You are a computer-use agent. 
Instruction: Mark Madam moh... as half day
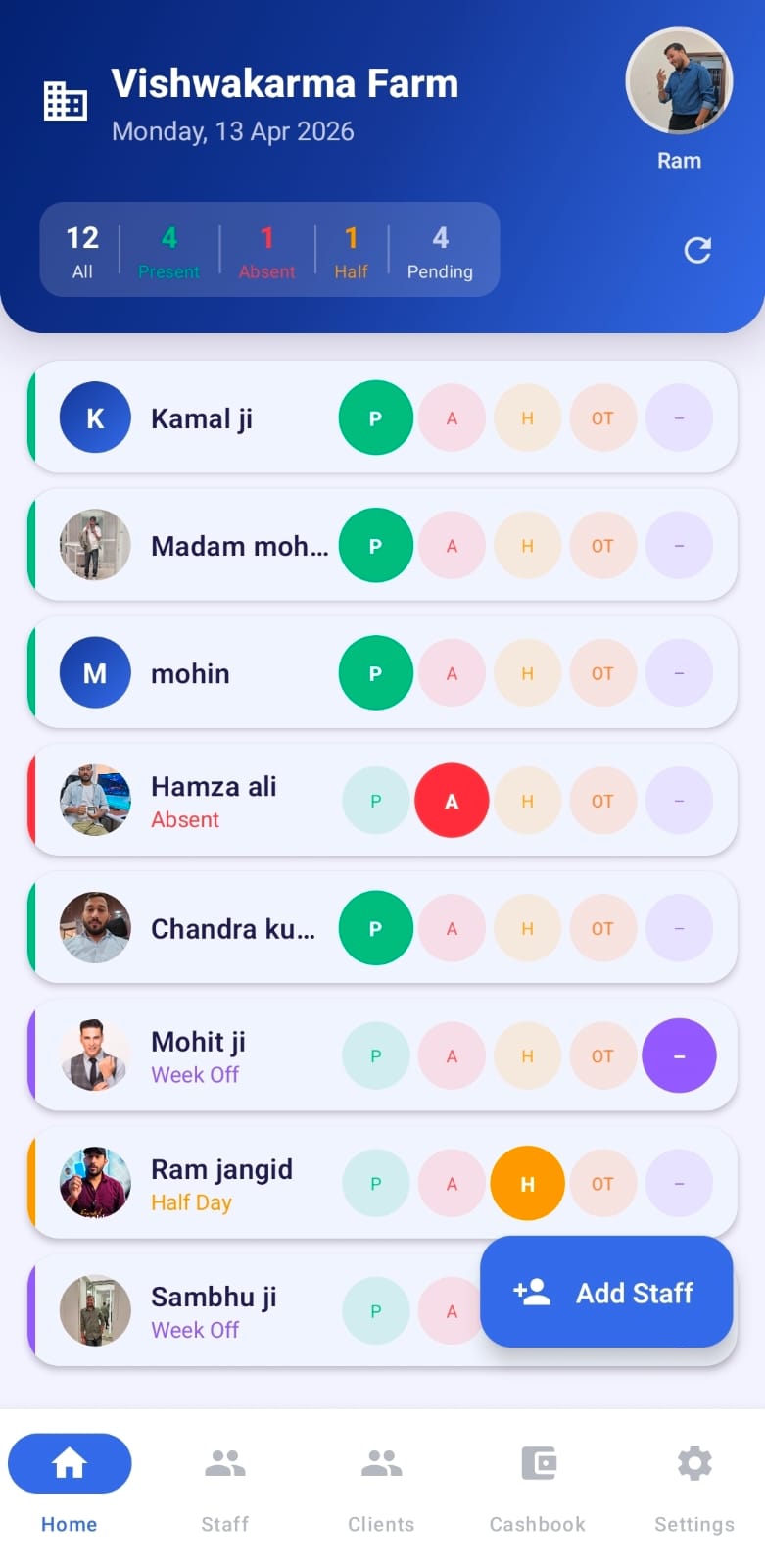click(x=527, y=546)
